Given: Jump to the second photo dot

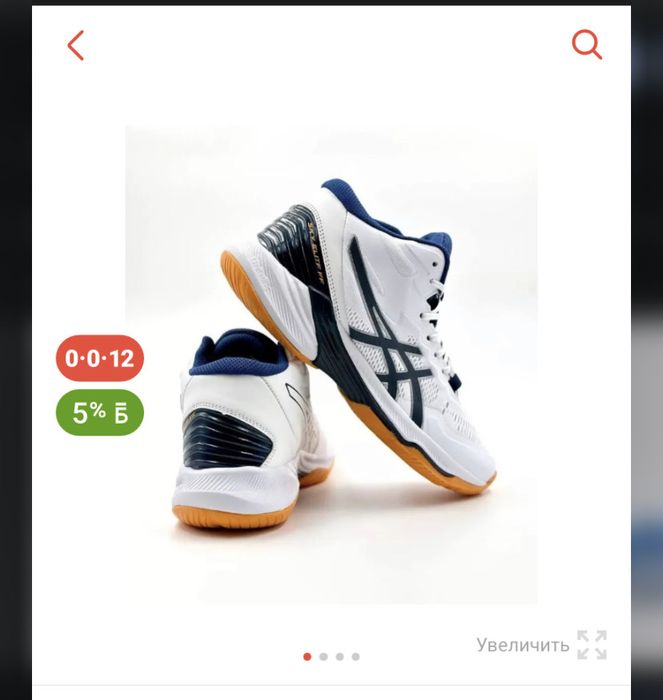Looking at the screenshot, I should click(x=323, y=657).
